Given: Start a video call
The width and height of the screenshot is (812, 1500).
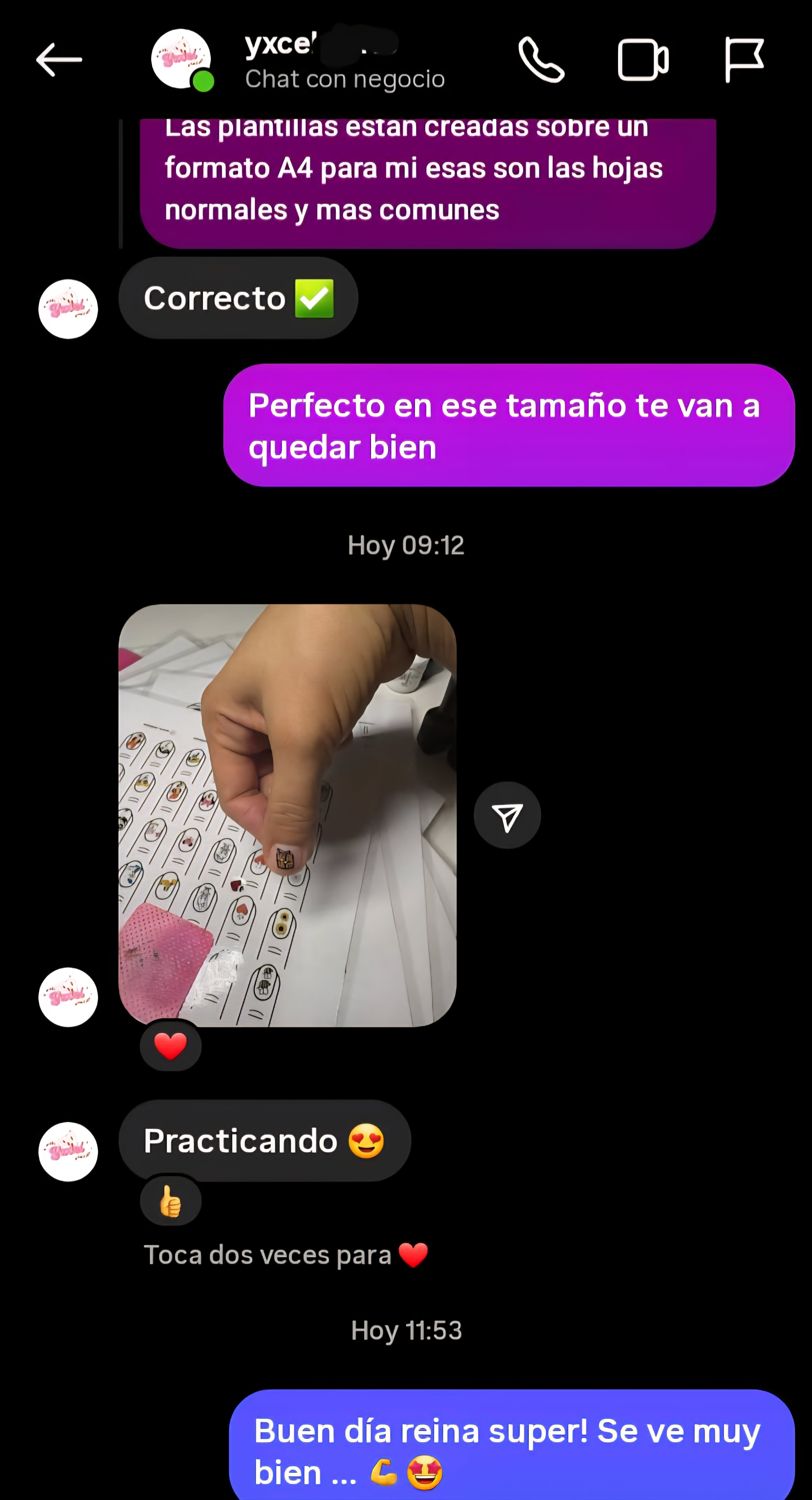Looking at the screenshot, I should pos(643,59).
